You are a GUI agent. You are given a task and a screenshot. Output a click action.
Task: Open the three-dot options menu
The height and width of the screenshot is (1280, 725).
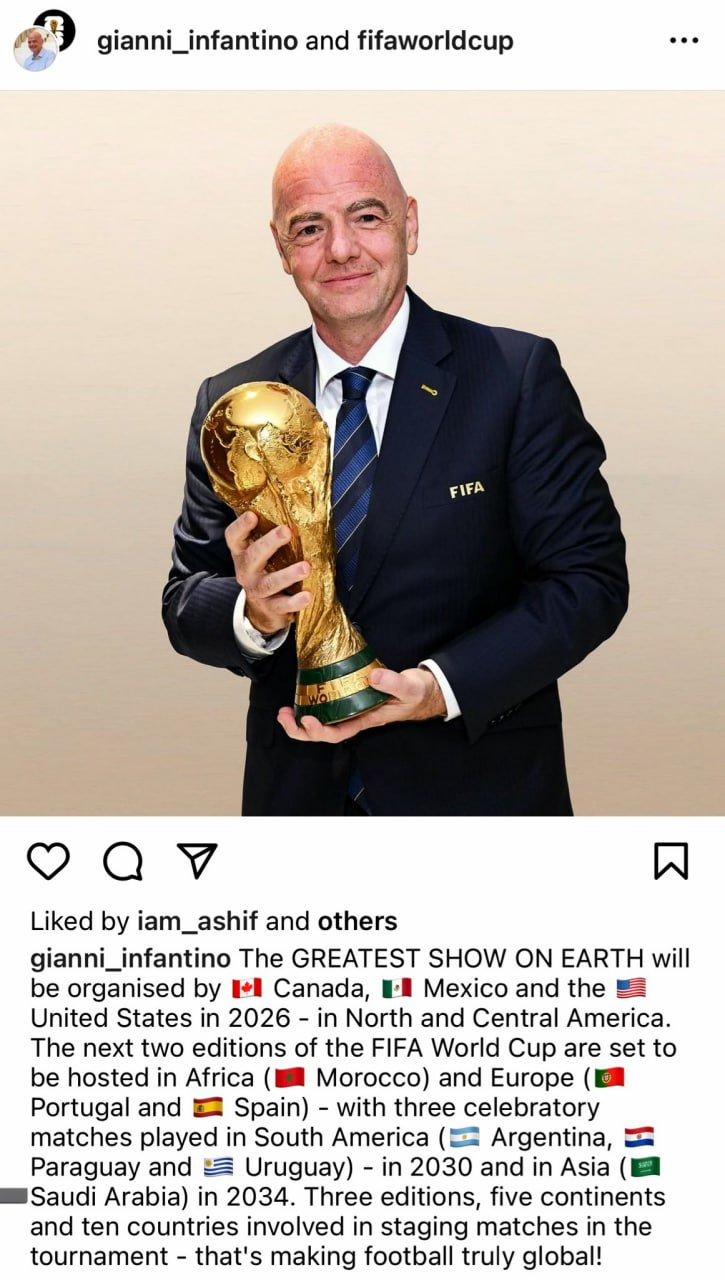point(684,41)
